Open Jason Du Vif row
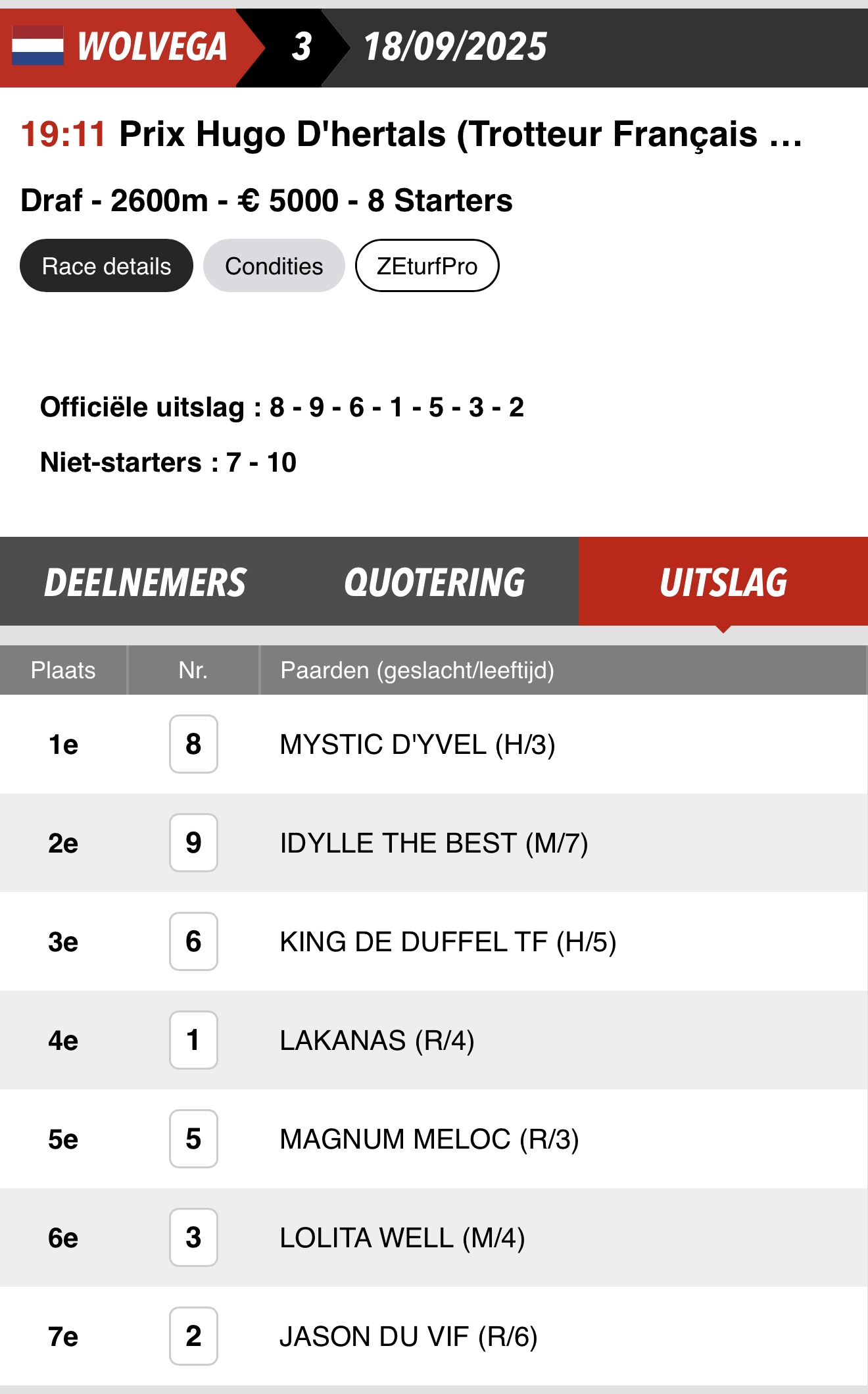The image size is (868, 1394). pos(408,1337)
